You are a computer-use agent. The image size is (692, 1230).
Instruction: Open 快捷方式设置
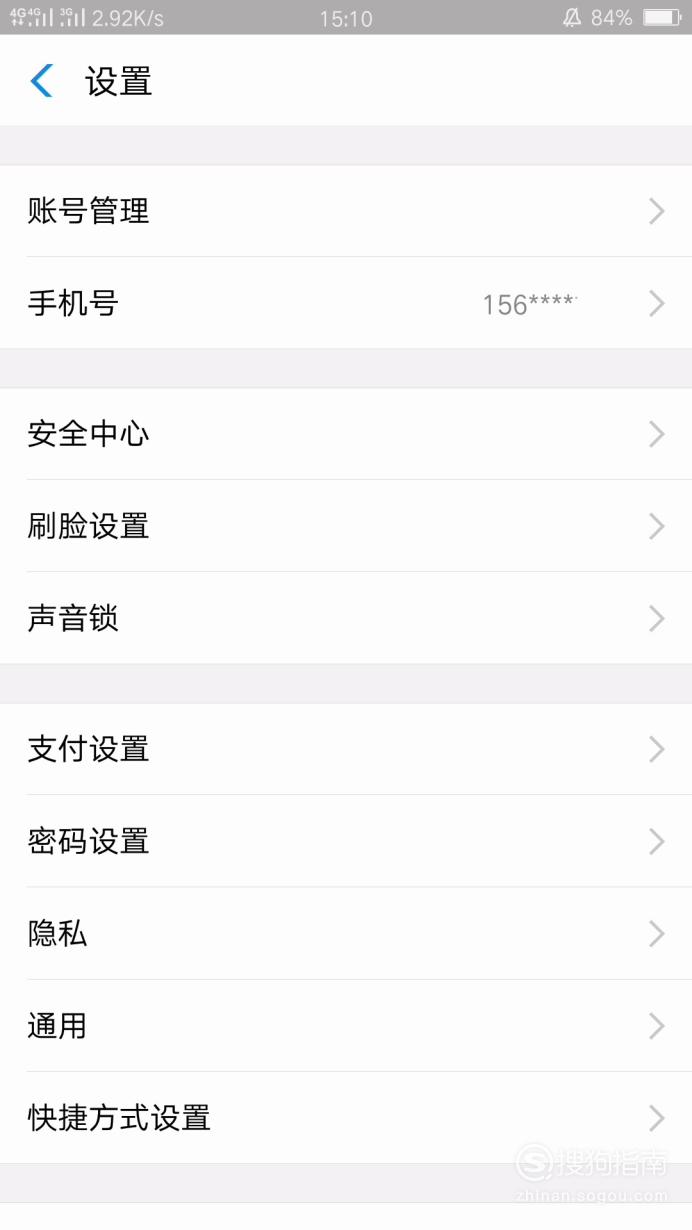[346, 1117]
